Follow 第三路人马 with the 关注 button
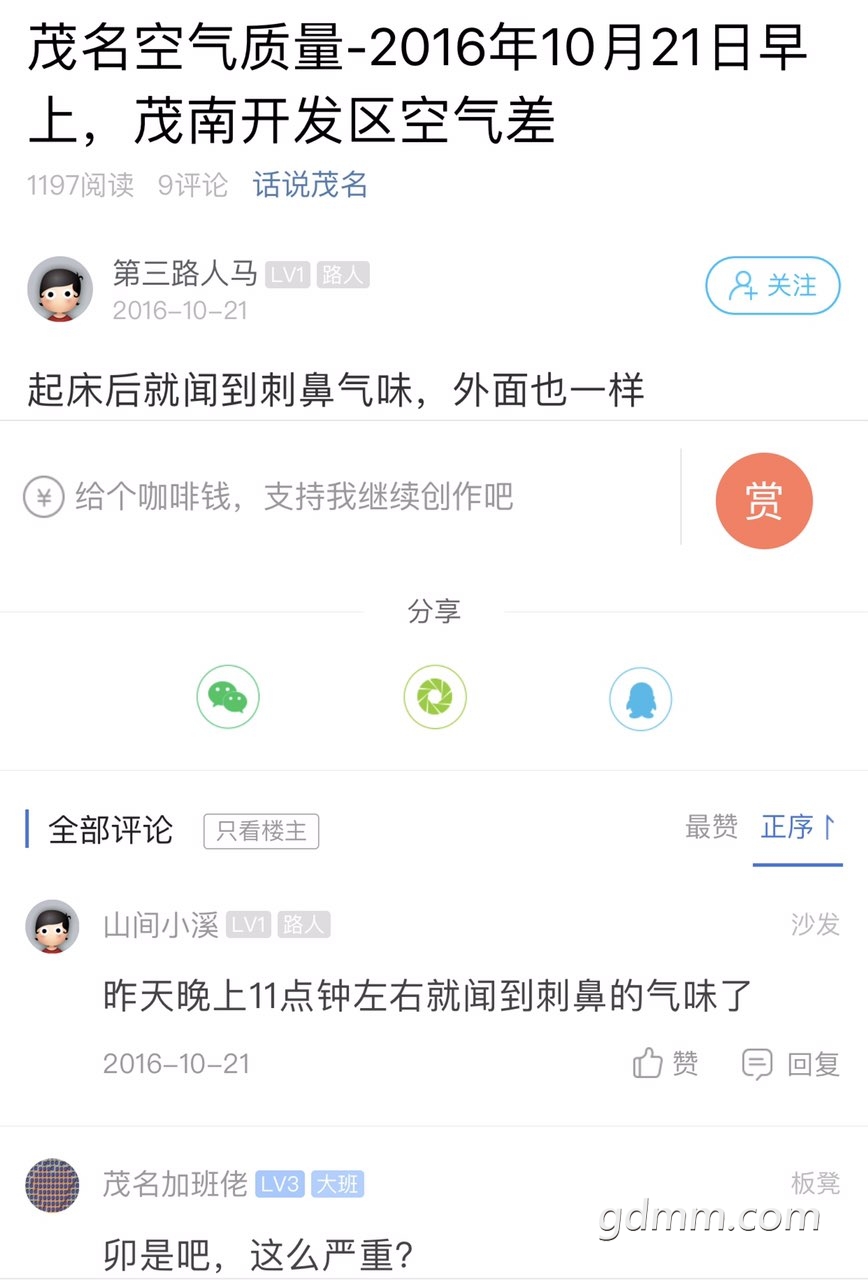This screenshot has height=1280, width=868. [x=772, y=286]
